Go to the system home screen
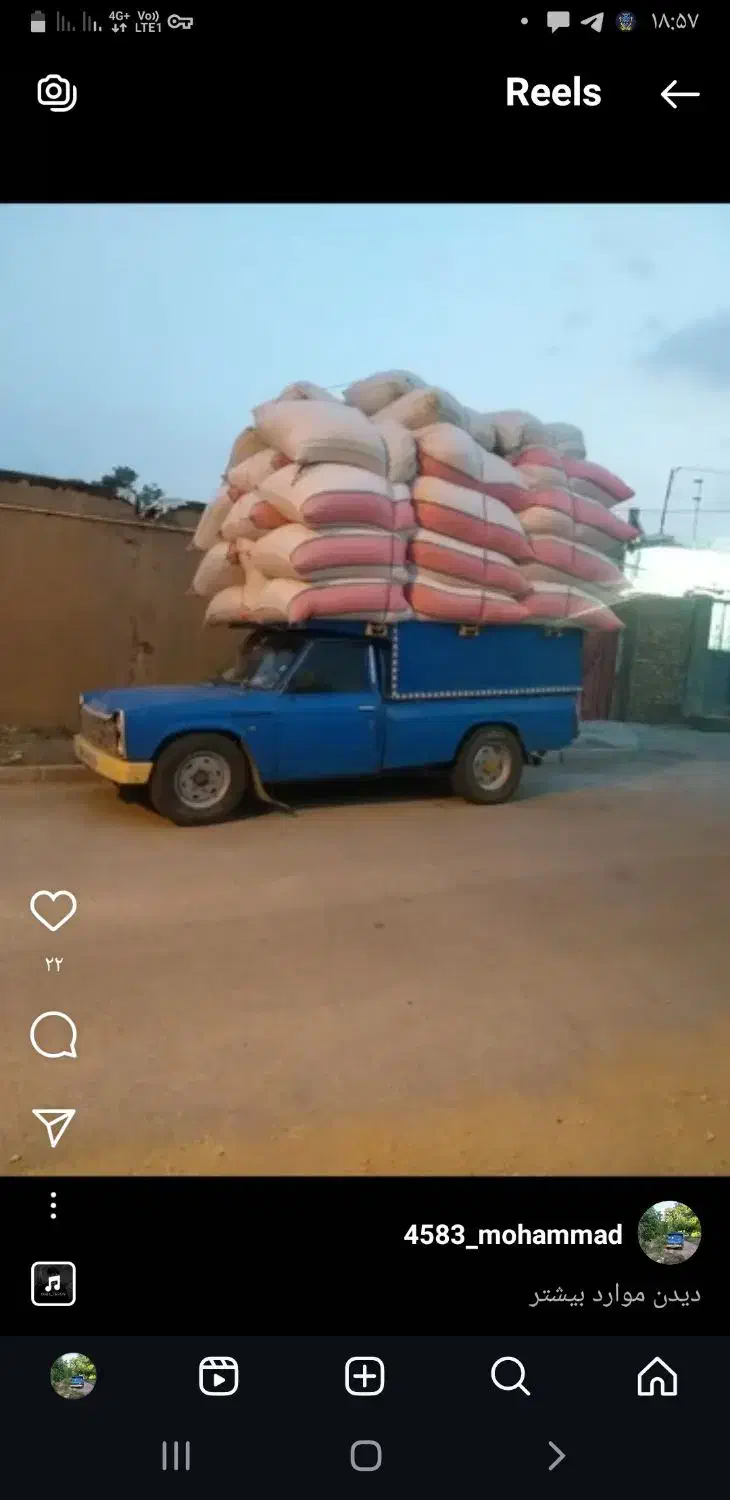Screen dimensions: 730x1500 365,1456
